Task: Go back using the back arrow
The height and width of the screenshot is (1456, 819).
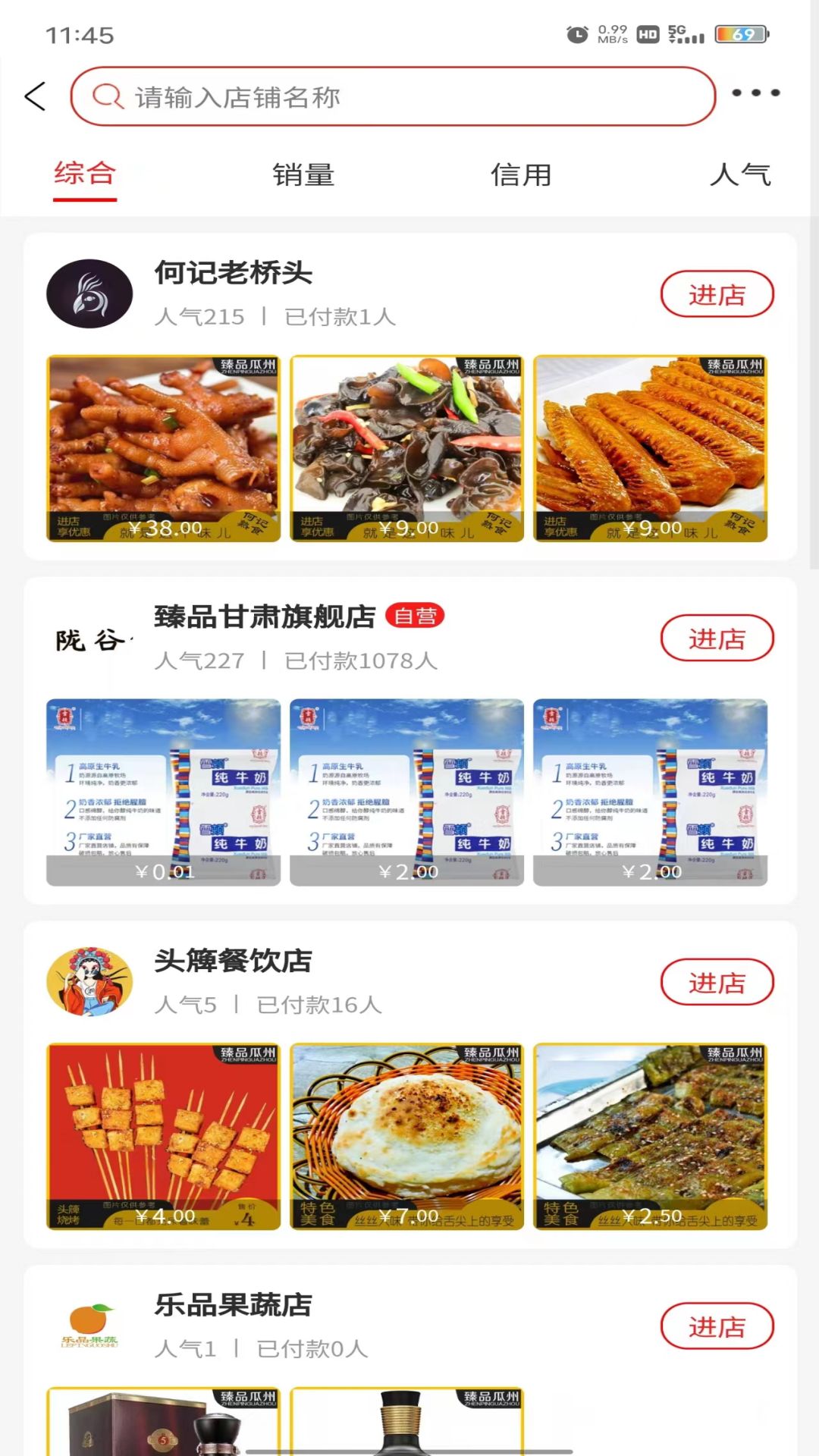Action: (x=36, y=96)
